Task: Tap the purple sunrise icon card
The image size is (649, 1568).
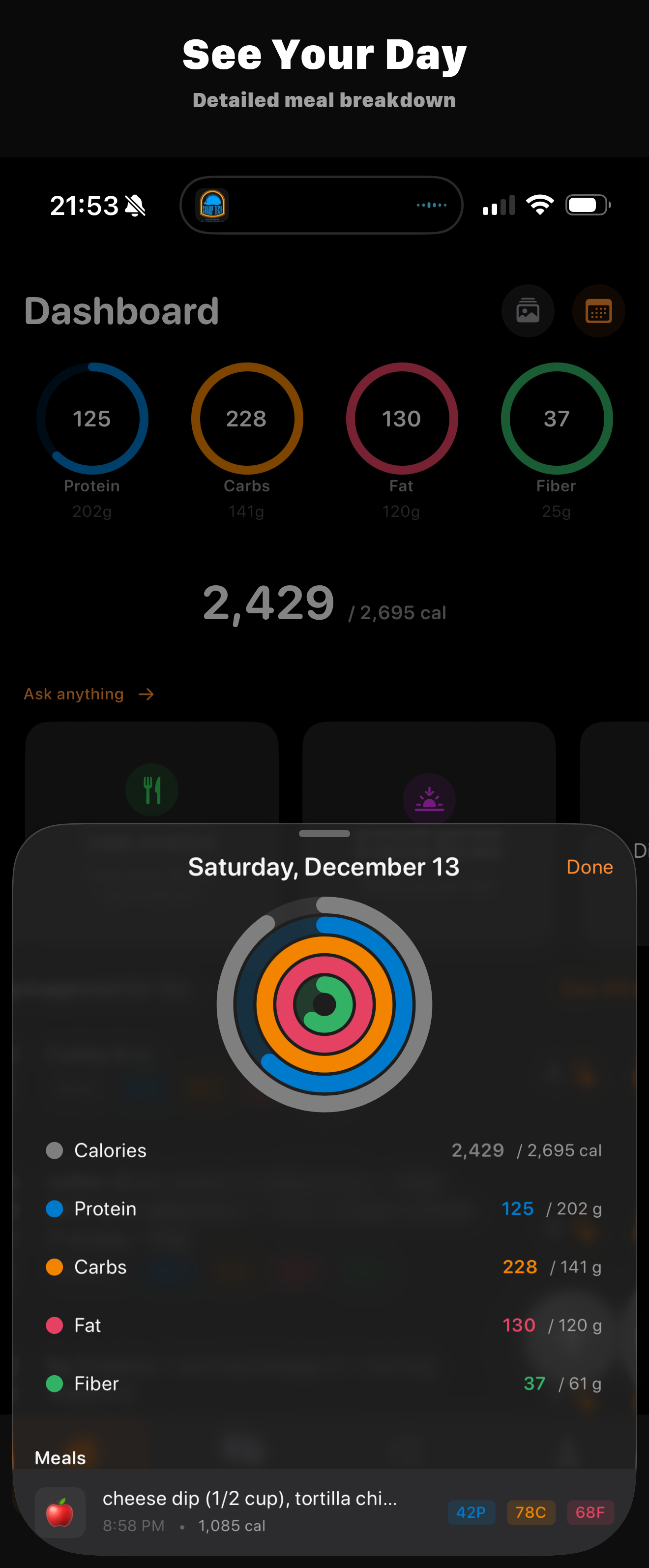Action: (x=428, y=799)
